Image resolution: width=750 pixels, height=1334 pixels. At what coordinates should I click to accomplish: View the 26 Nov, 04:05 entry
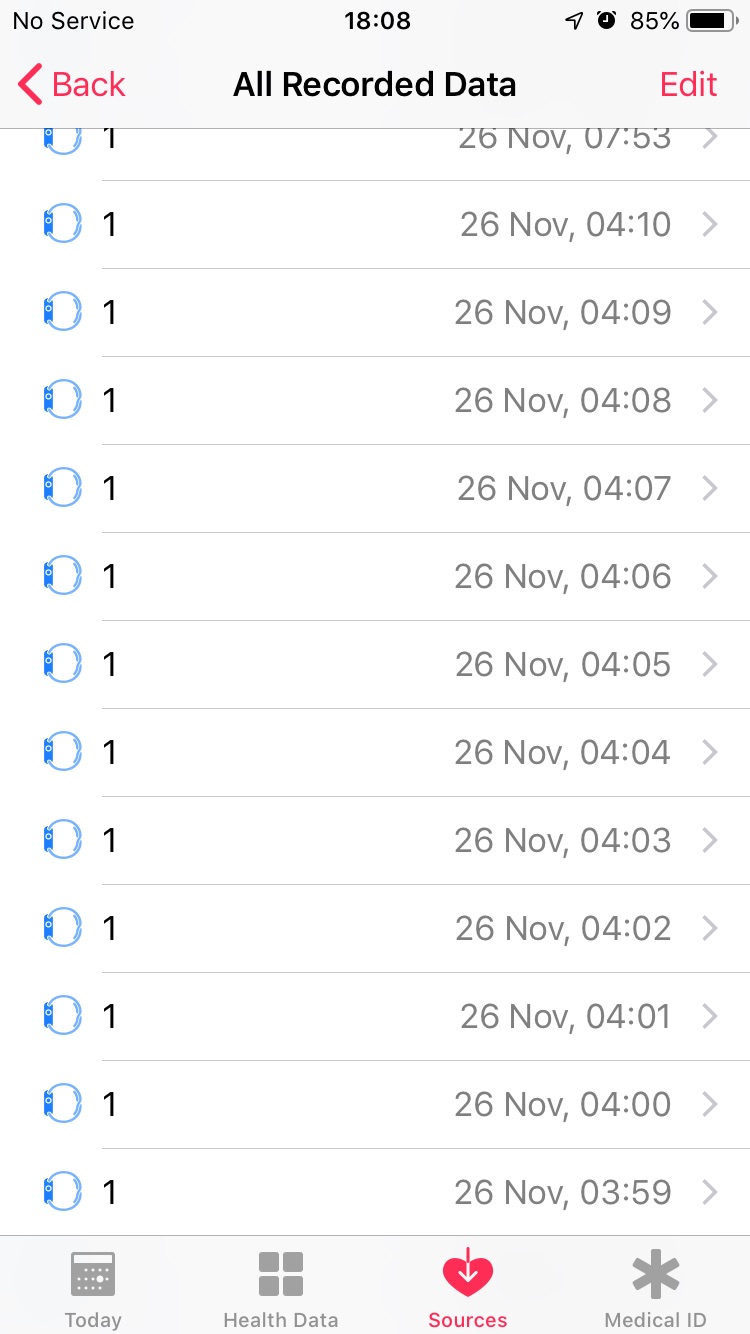click(x=400, y=665)
